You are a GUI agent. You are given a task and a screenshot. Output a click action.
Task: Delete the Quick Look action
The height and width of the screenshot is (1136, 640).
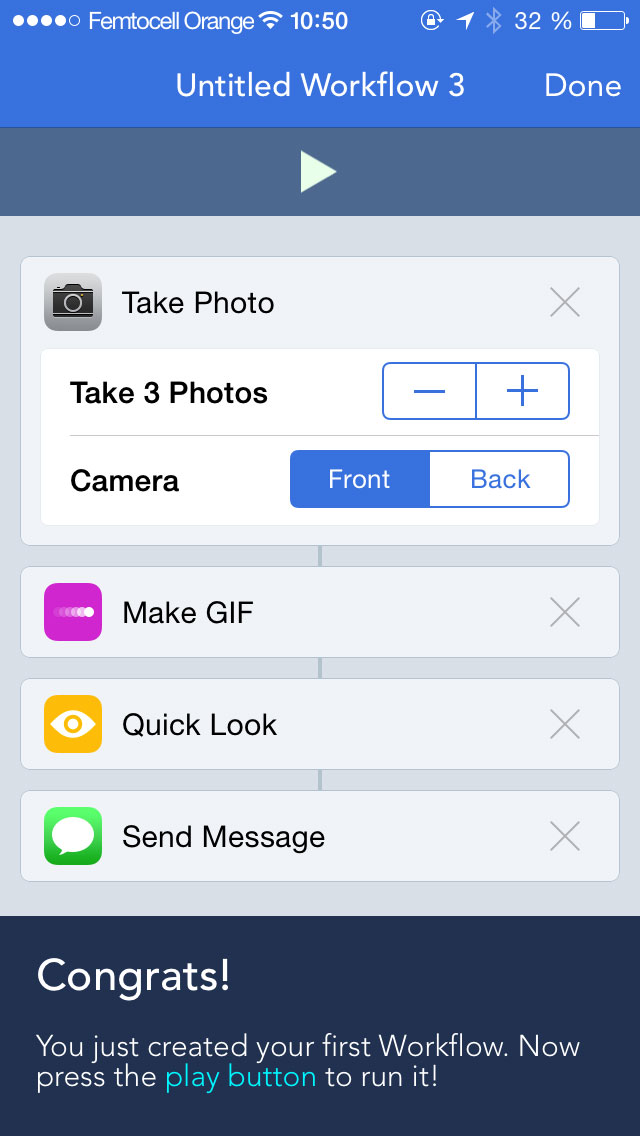565,724
